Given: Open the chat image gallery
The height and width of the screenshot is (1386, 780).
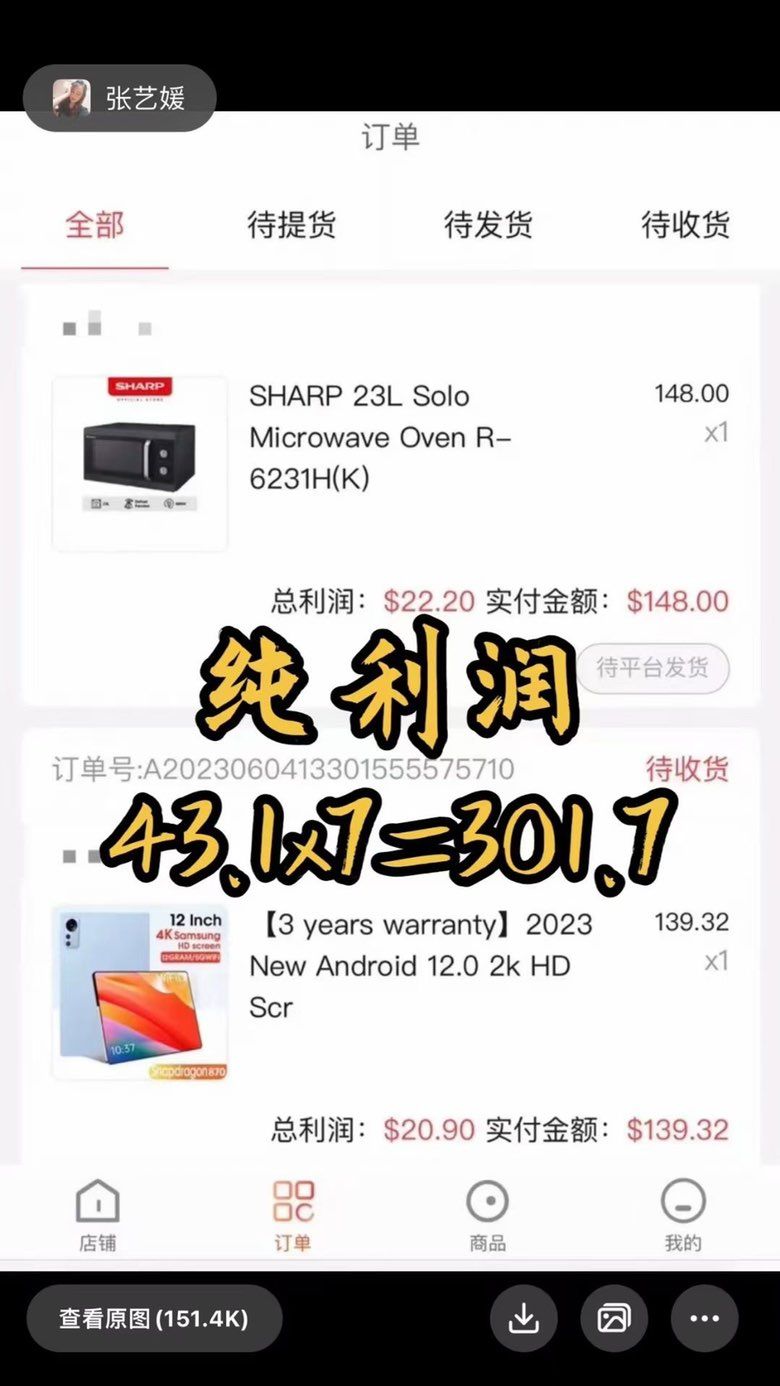Looking at the screenshot, I should coord(614,1319).
